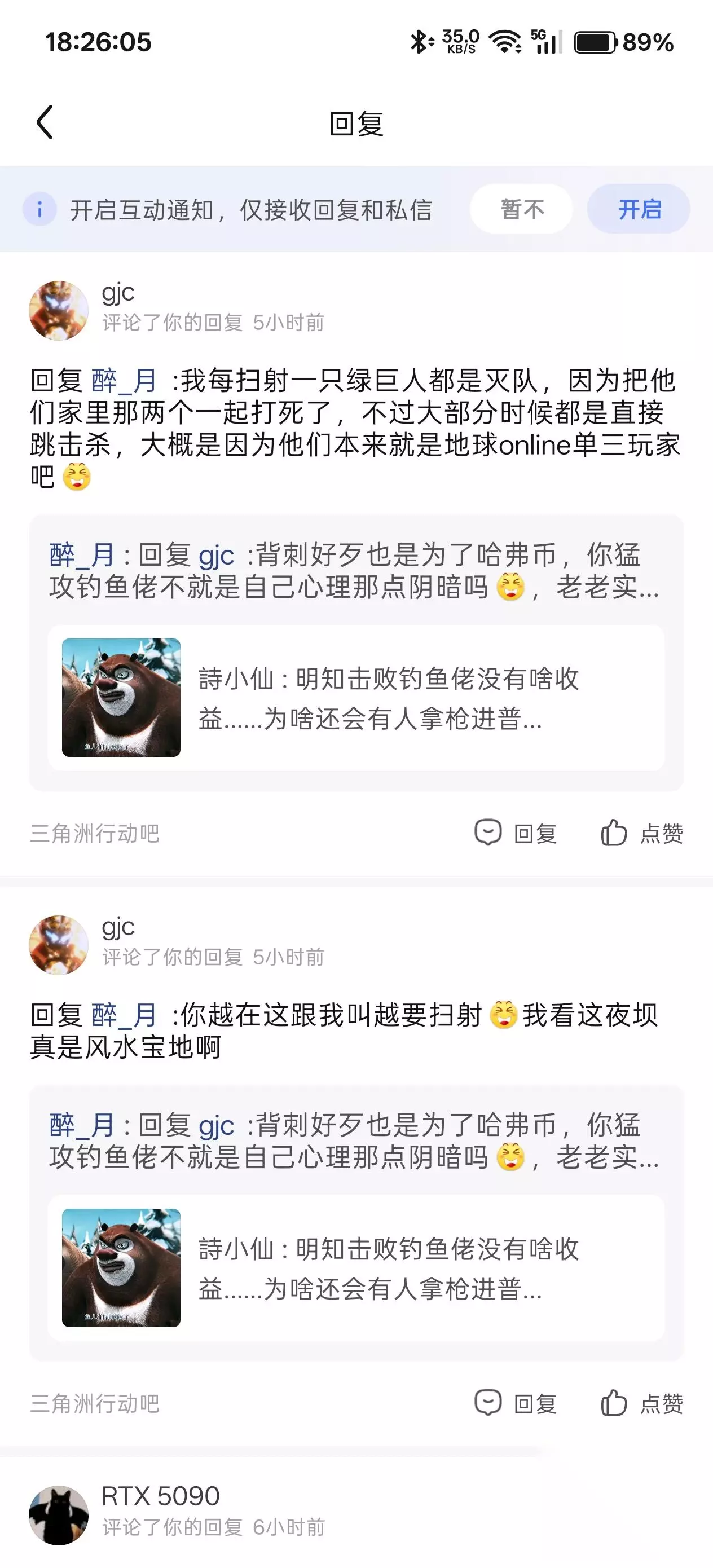Image resolution: width=713 pixels, height=1568 pixels.
Task: Open 三角洲行动吧 under the first comment
Action: (x=94, y=833)
